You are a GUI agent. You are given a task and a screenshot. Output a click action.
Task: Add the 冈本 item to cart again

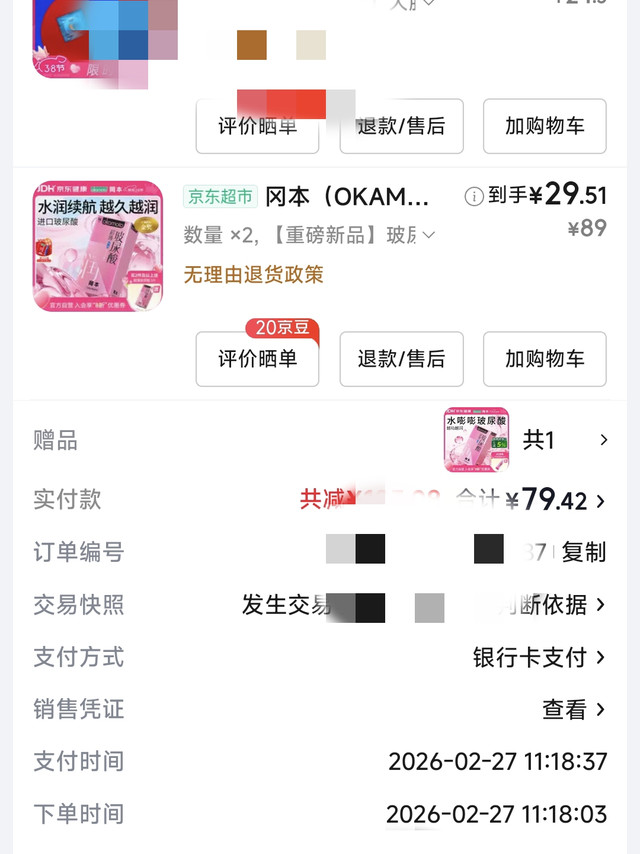click(x=544, y=359)
